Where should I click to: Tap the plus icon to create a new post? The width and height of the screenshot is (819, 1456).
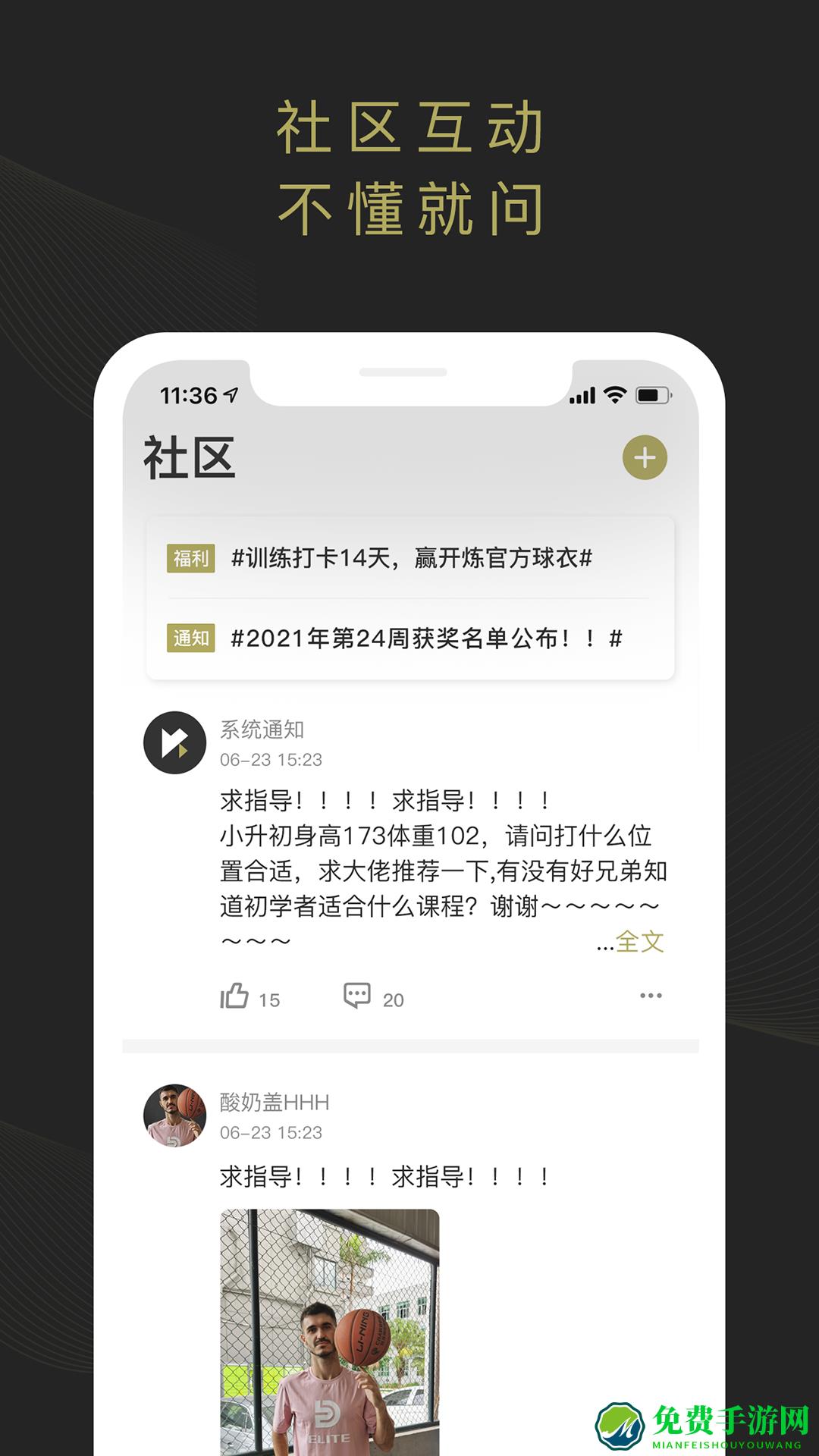coord(645,457)
